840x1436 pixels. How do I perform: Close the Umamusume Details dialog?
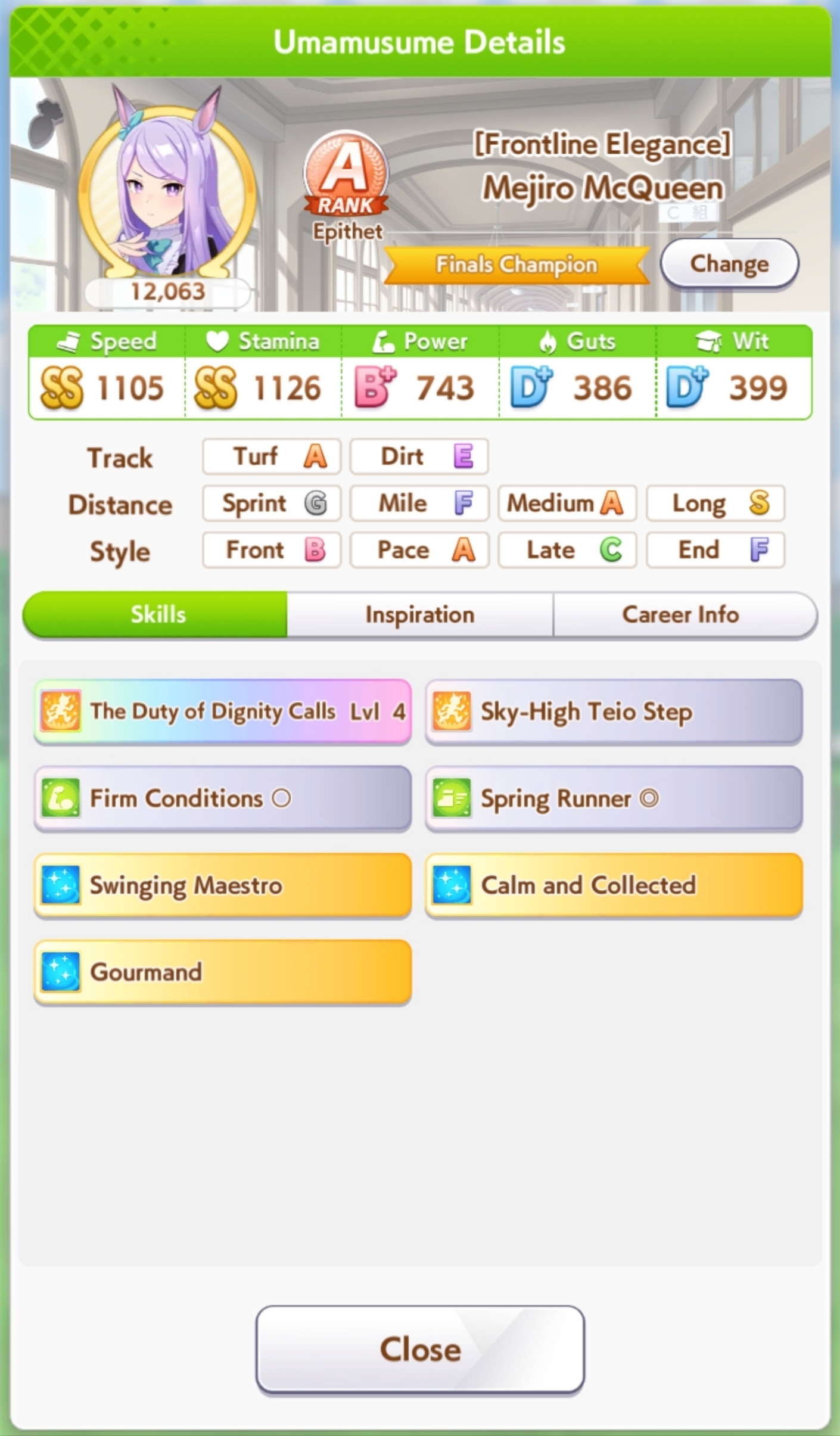(420, 1349)
